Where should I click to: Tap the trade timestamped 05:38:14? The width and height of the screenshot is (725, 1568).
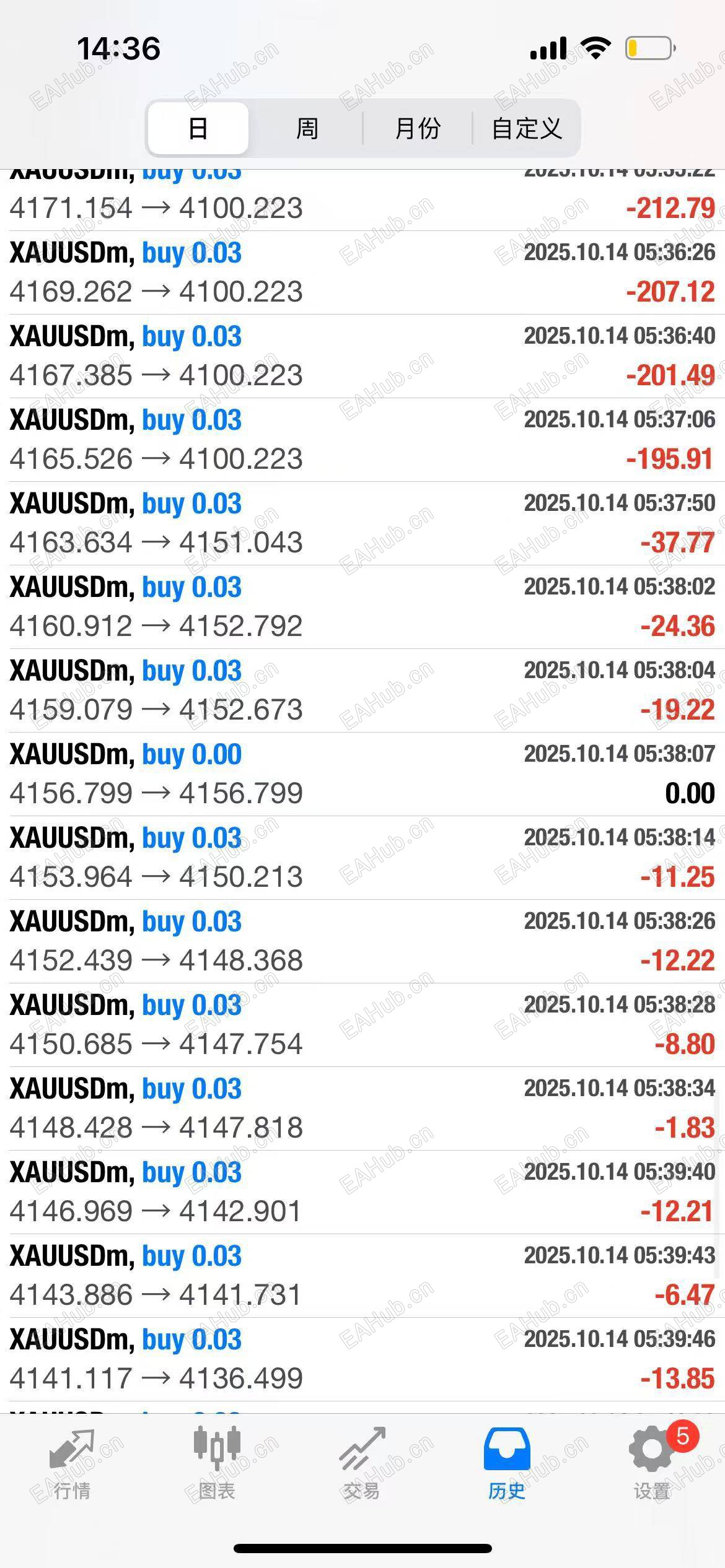coord(362,858)
